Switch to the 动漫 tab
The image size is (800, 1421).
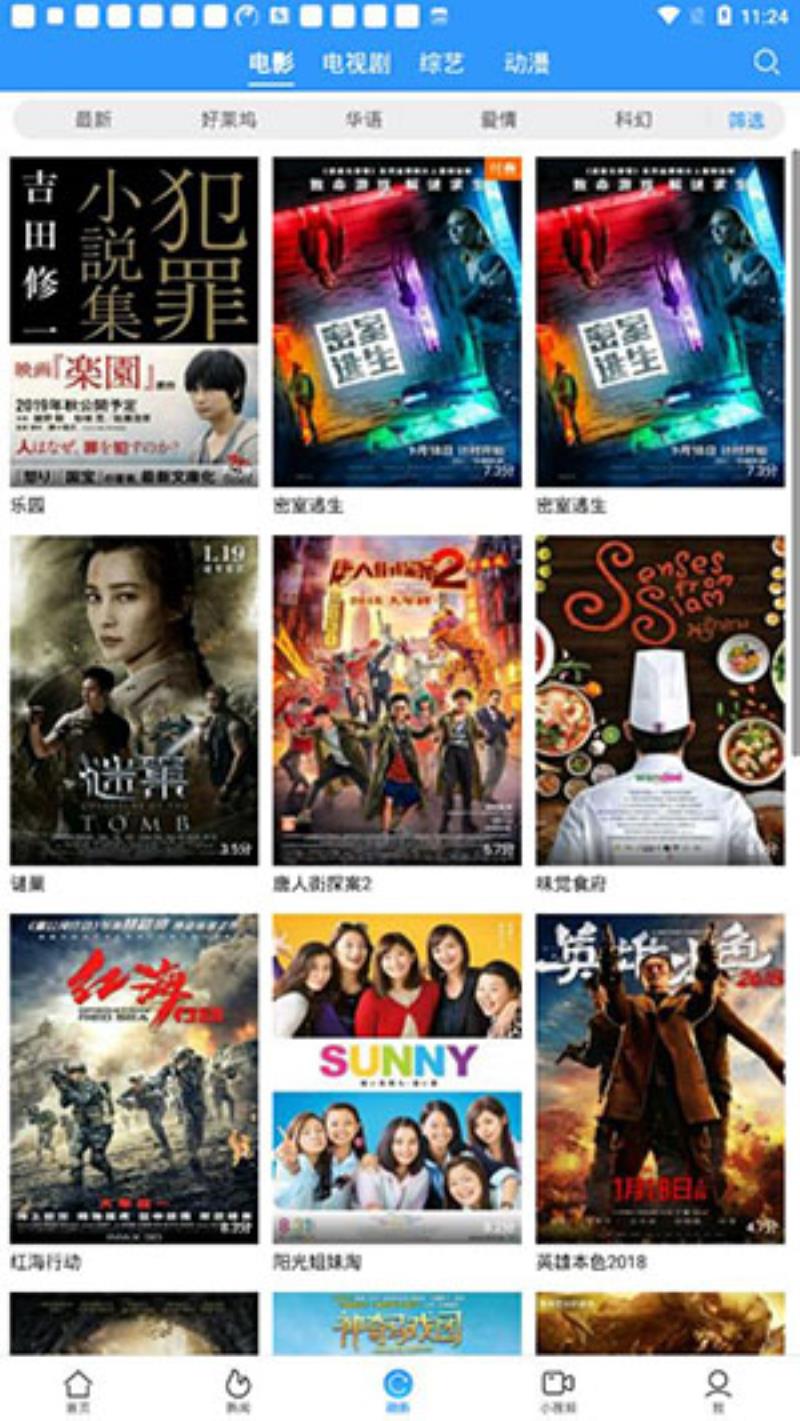point(527,63)
